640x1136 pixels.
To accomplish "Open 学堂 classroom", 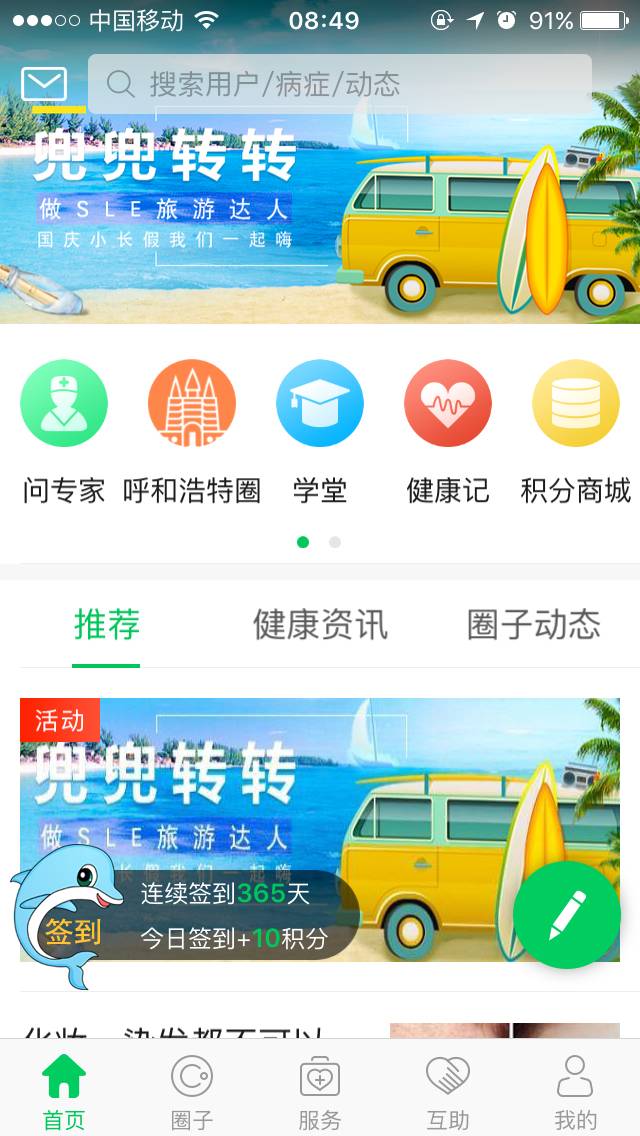I will (x=320, y=430).
